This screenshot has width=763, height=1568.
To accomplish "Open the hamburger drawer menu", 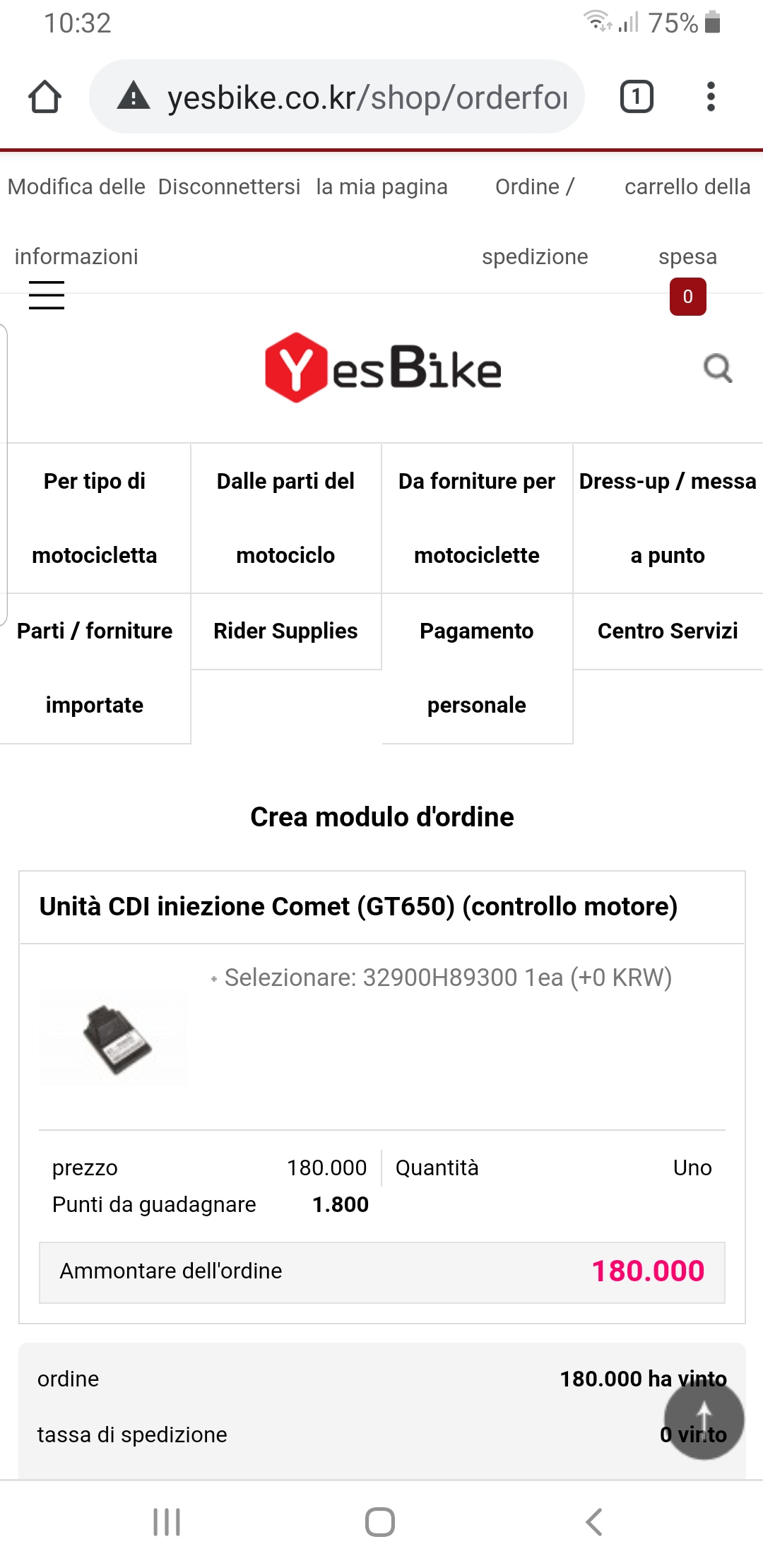I will 47,295.
